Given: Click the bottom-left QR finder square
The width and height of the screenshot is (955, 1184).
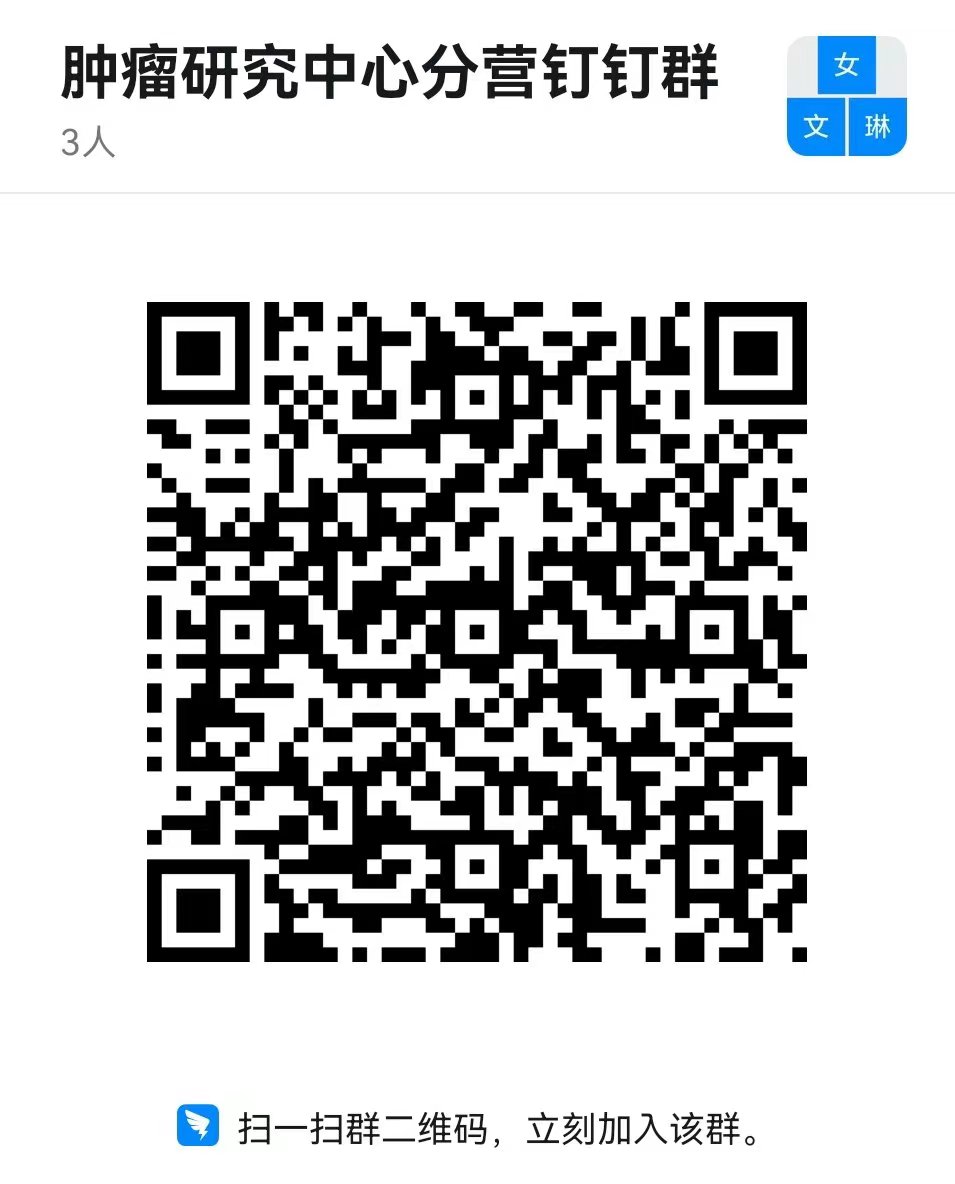Looking at the screenshot, I should click(197, 908).
